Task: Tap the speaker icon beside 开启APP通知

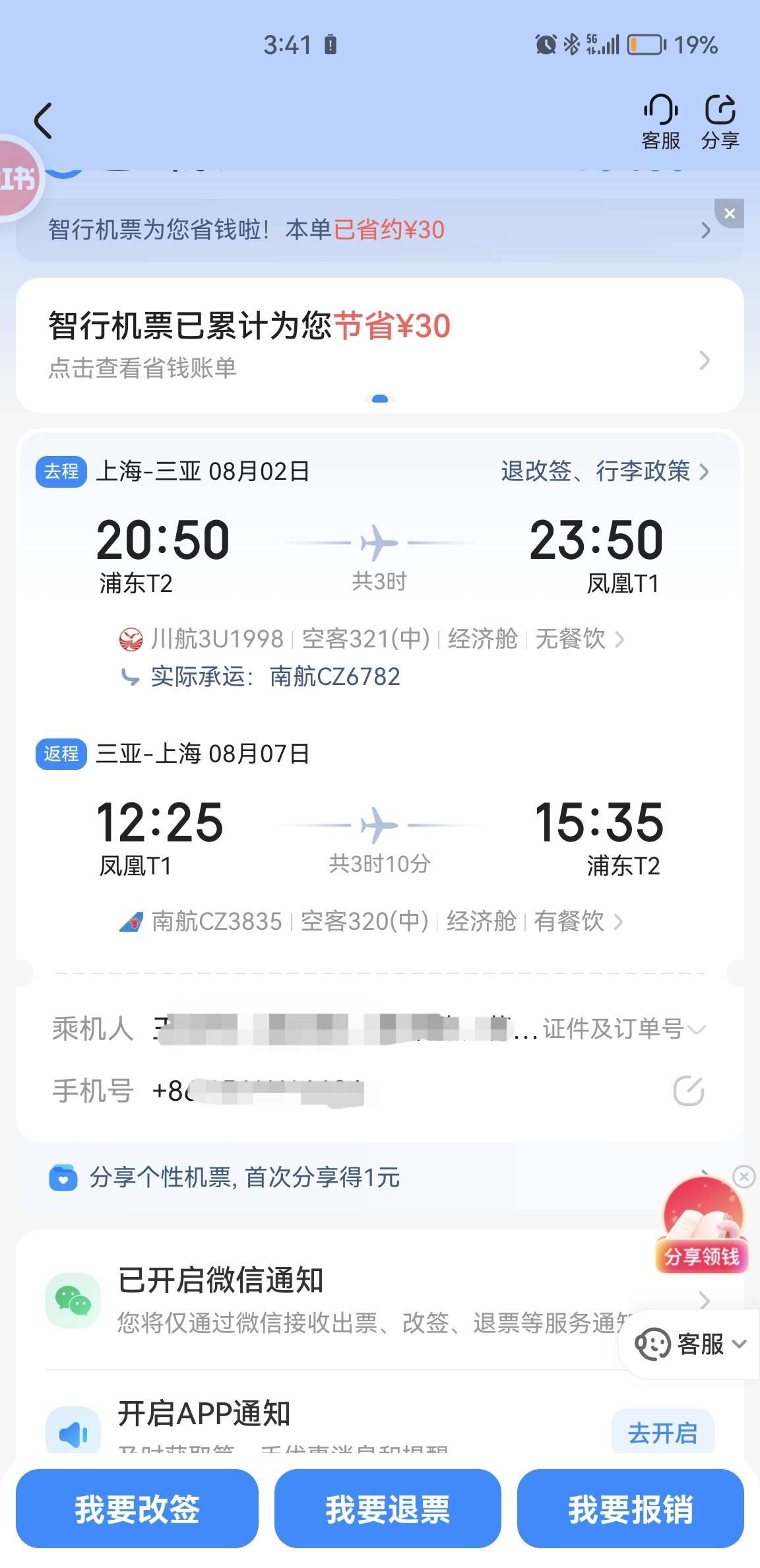Action: coord(75,1430)
